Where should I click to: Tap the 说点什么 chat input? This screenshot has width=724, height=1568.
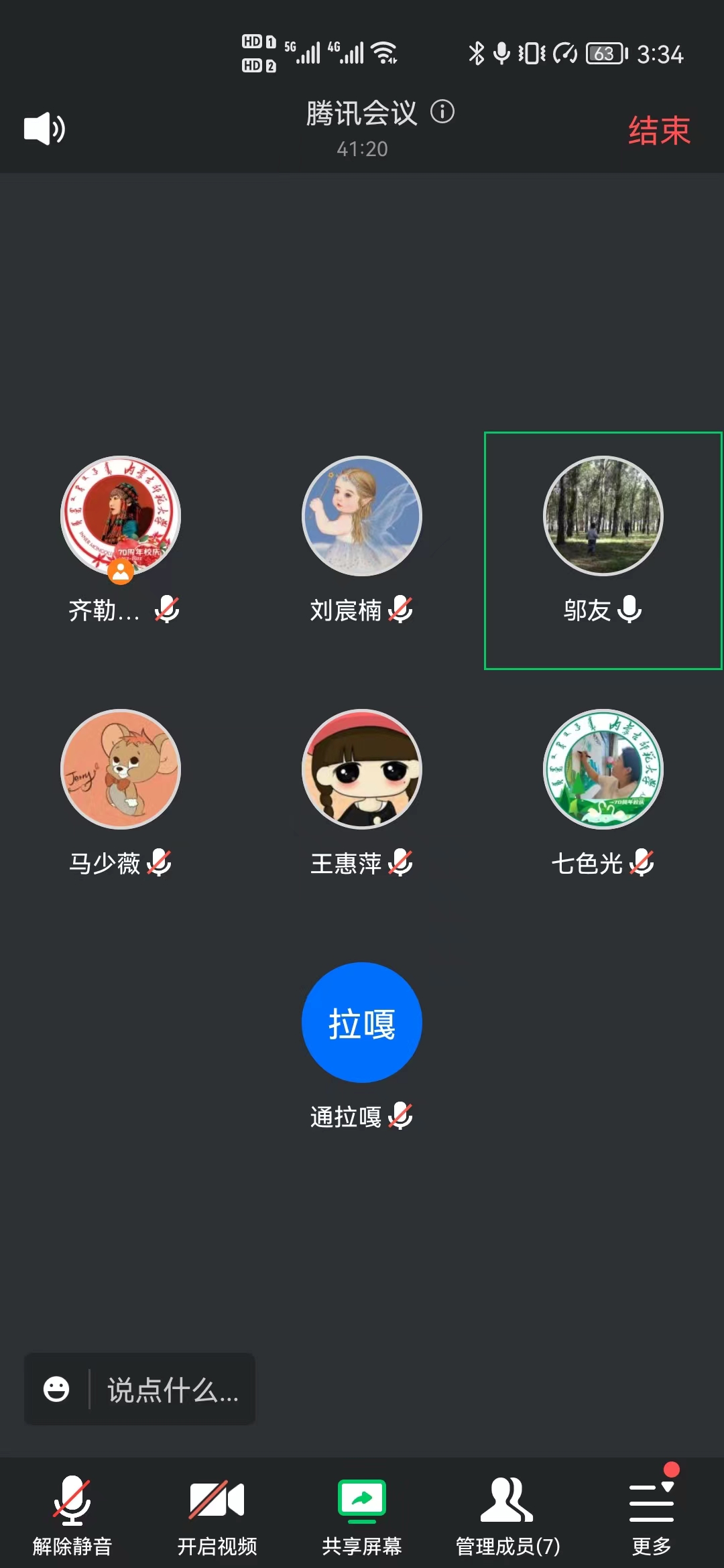pos(173,1389)
